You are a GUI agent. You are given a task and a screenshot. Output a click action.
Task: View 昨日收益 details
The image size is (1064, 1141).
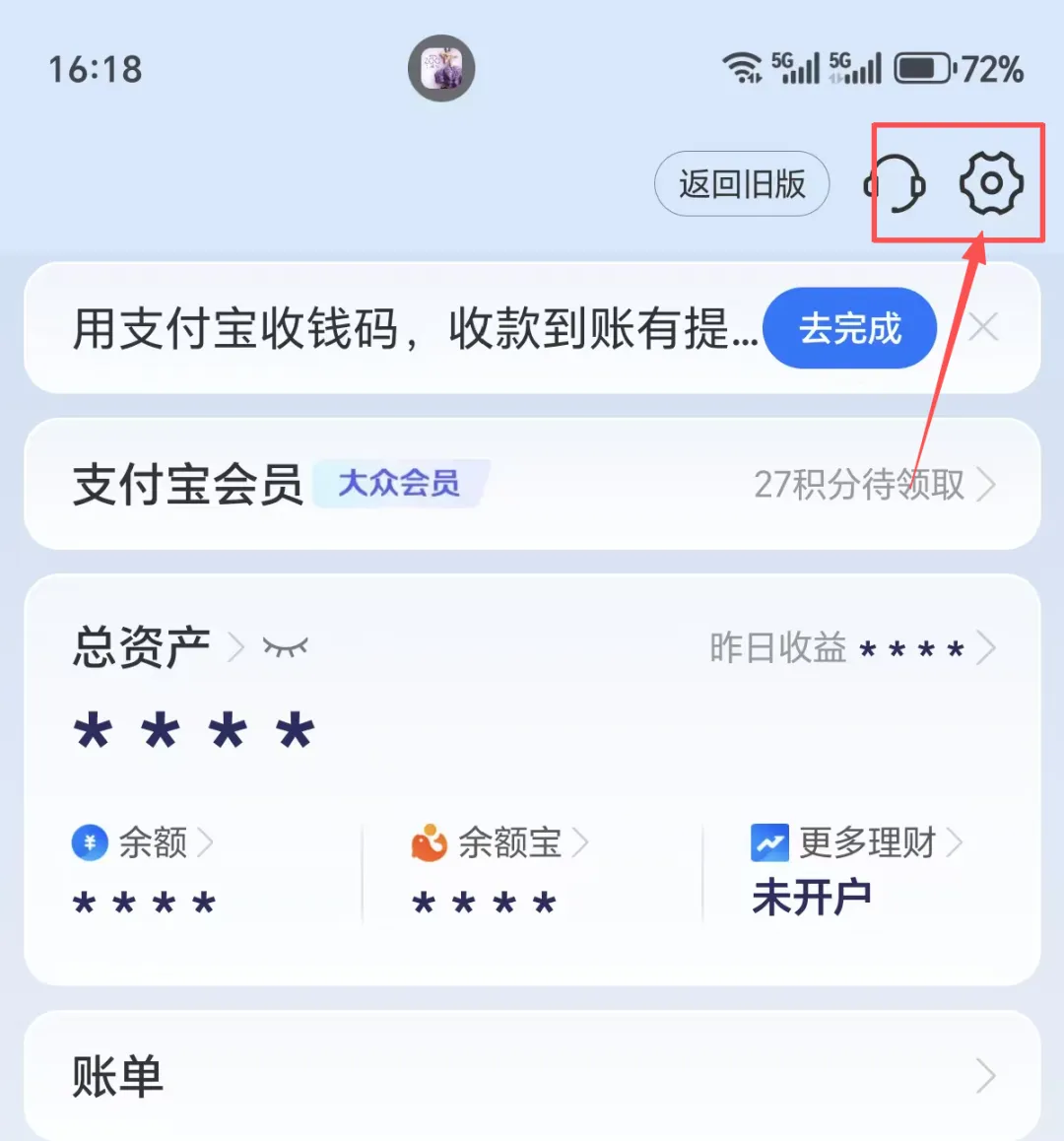pos(852,647)
